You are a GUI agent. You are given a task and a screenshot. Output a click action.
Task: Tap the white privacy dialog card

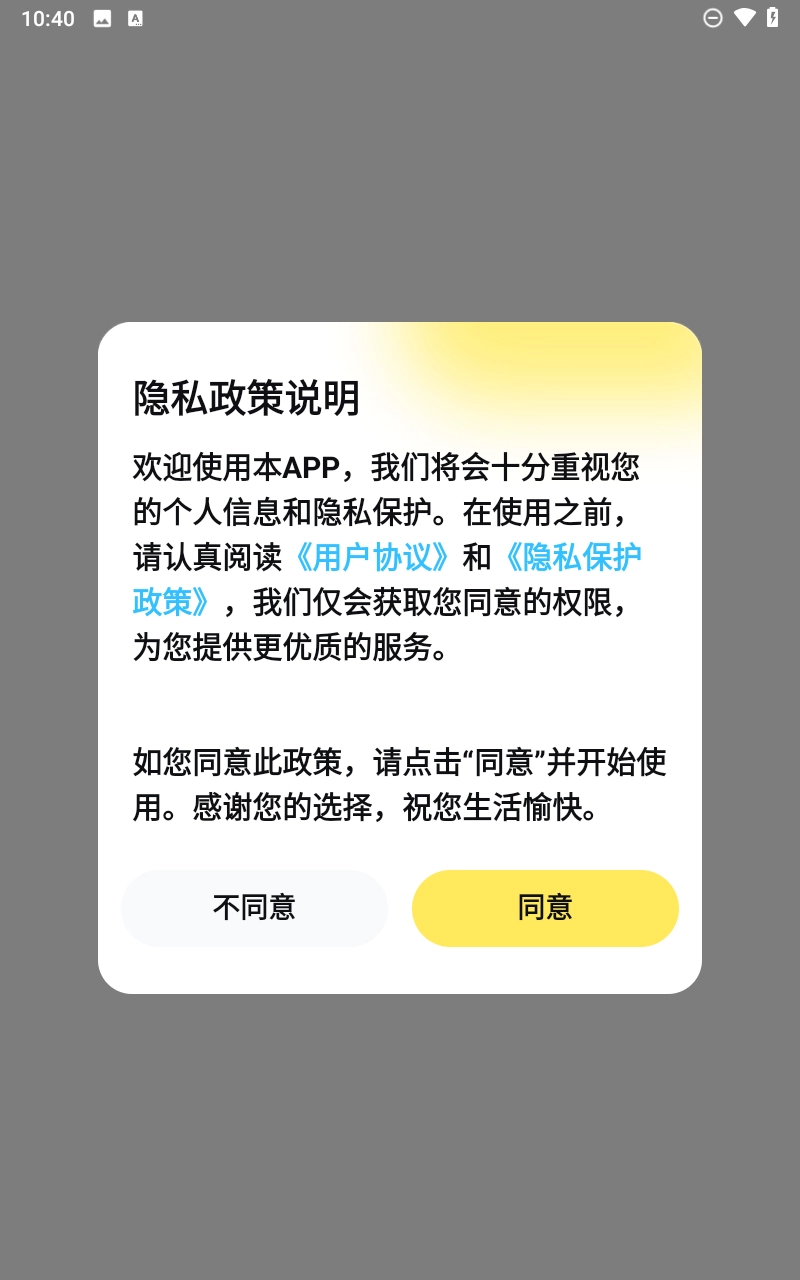pos(400,700)
